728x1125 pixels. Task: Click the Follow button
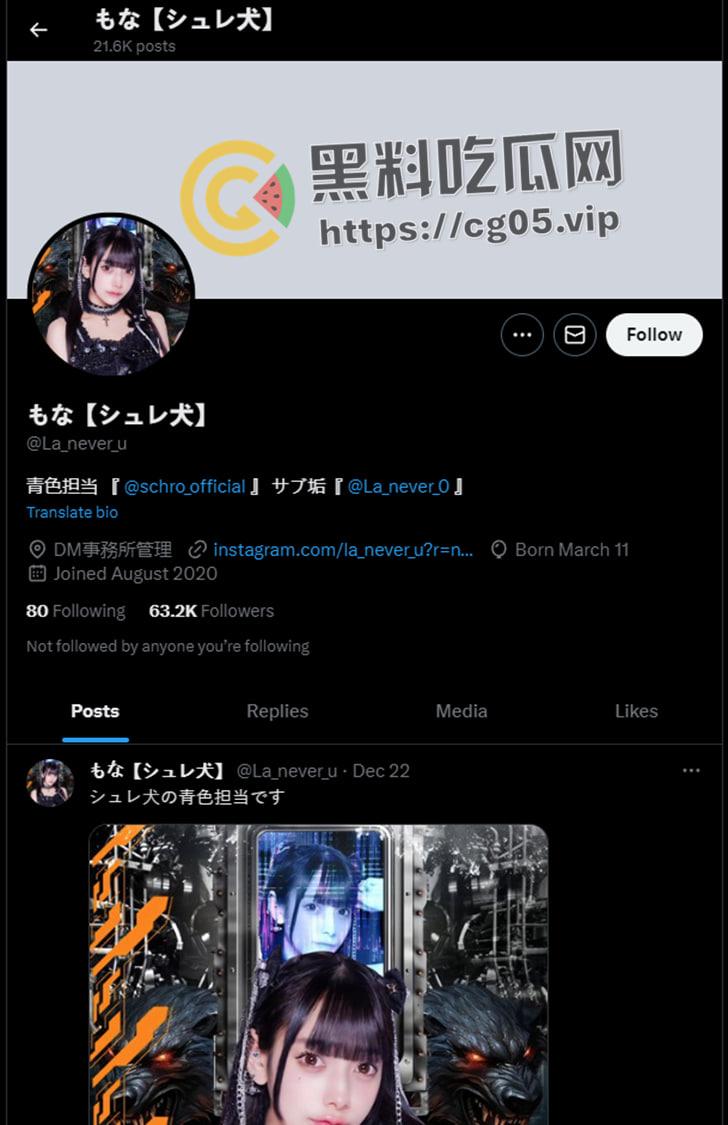[654, 334]
